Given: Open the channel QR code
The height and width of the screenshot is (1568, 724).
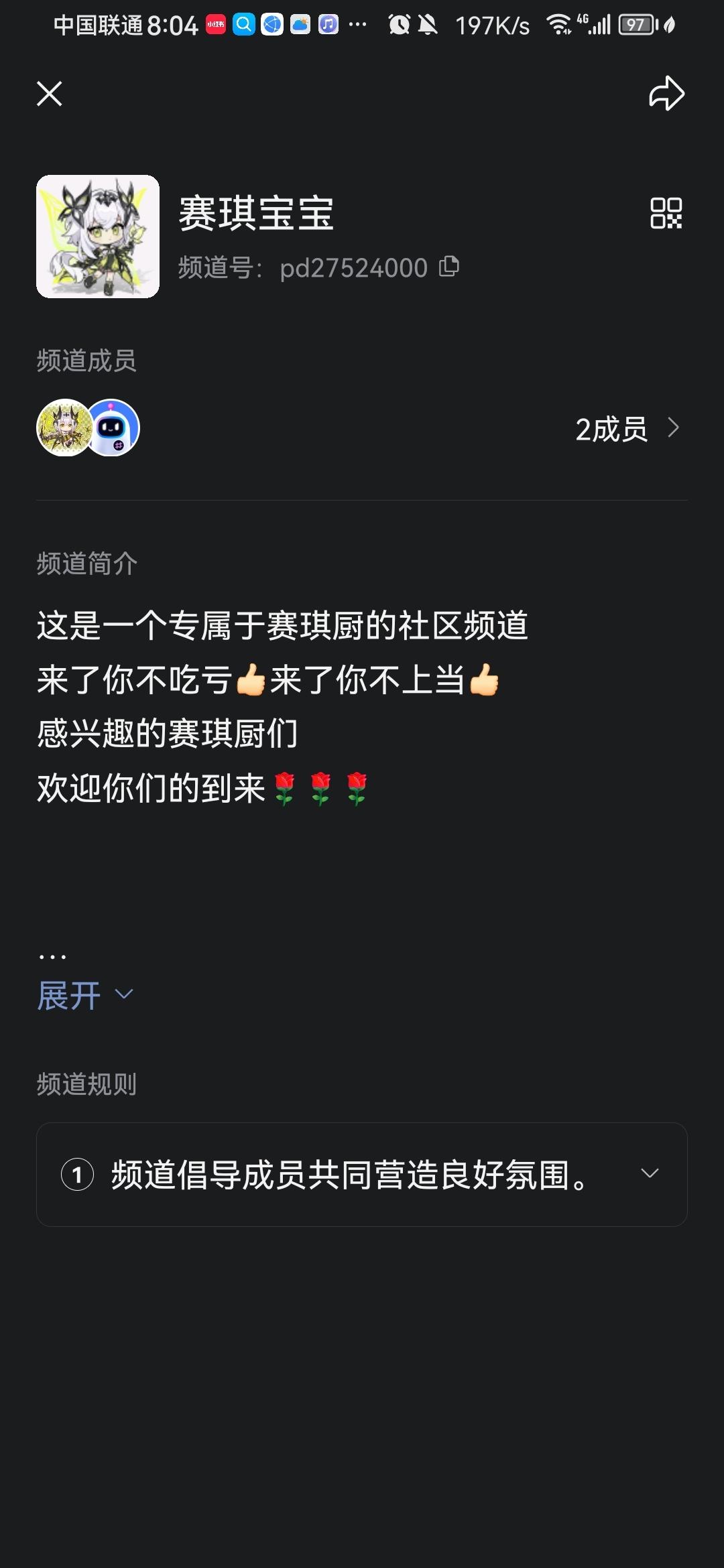Looking at the screenshot, I should point(666,213).
